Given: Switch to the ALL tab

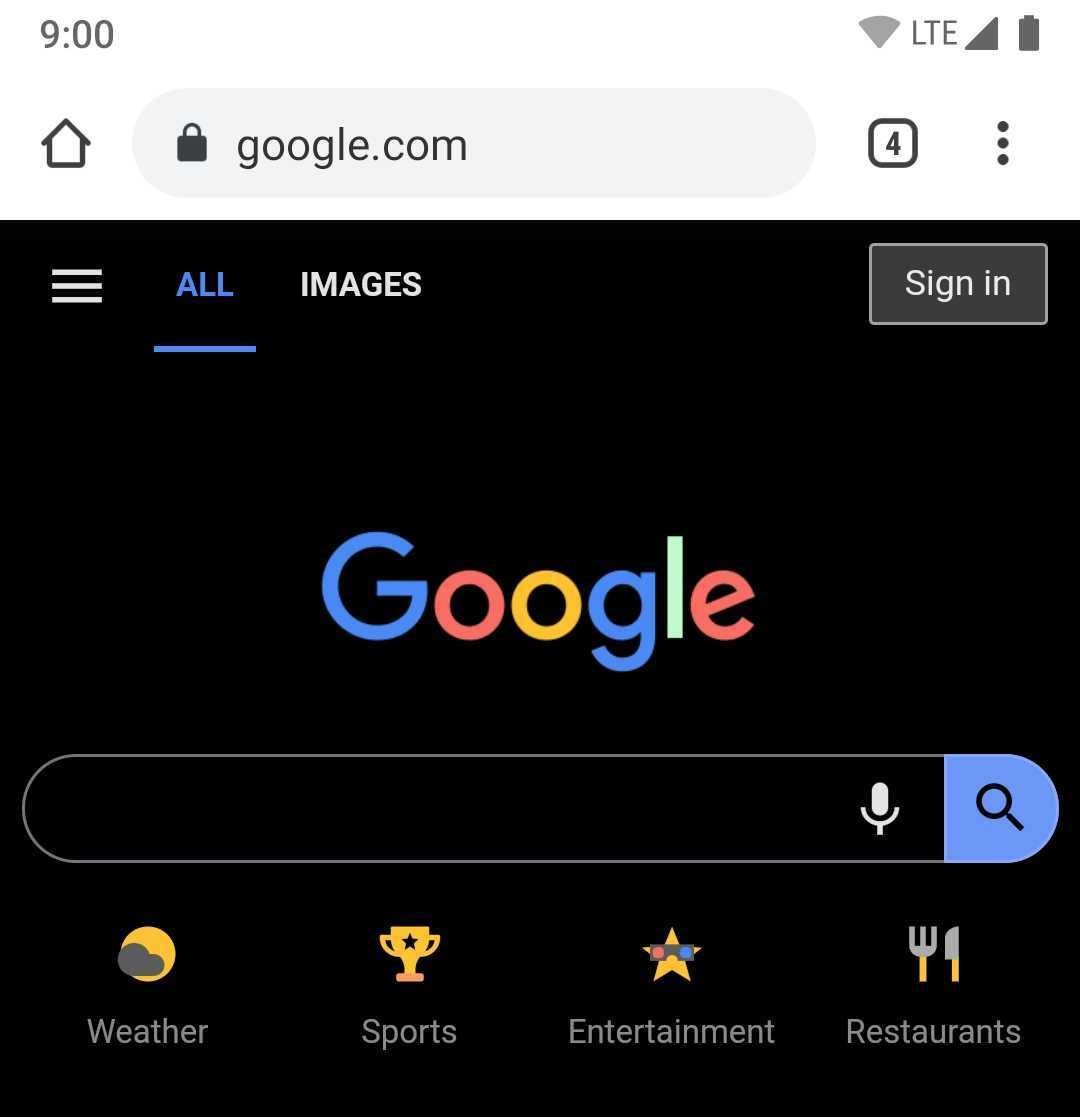Looking at the screenshot, I should coord(205,286).
